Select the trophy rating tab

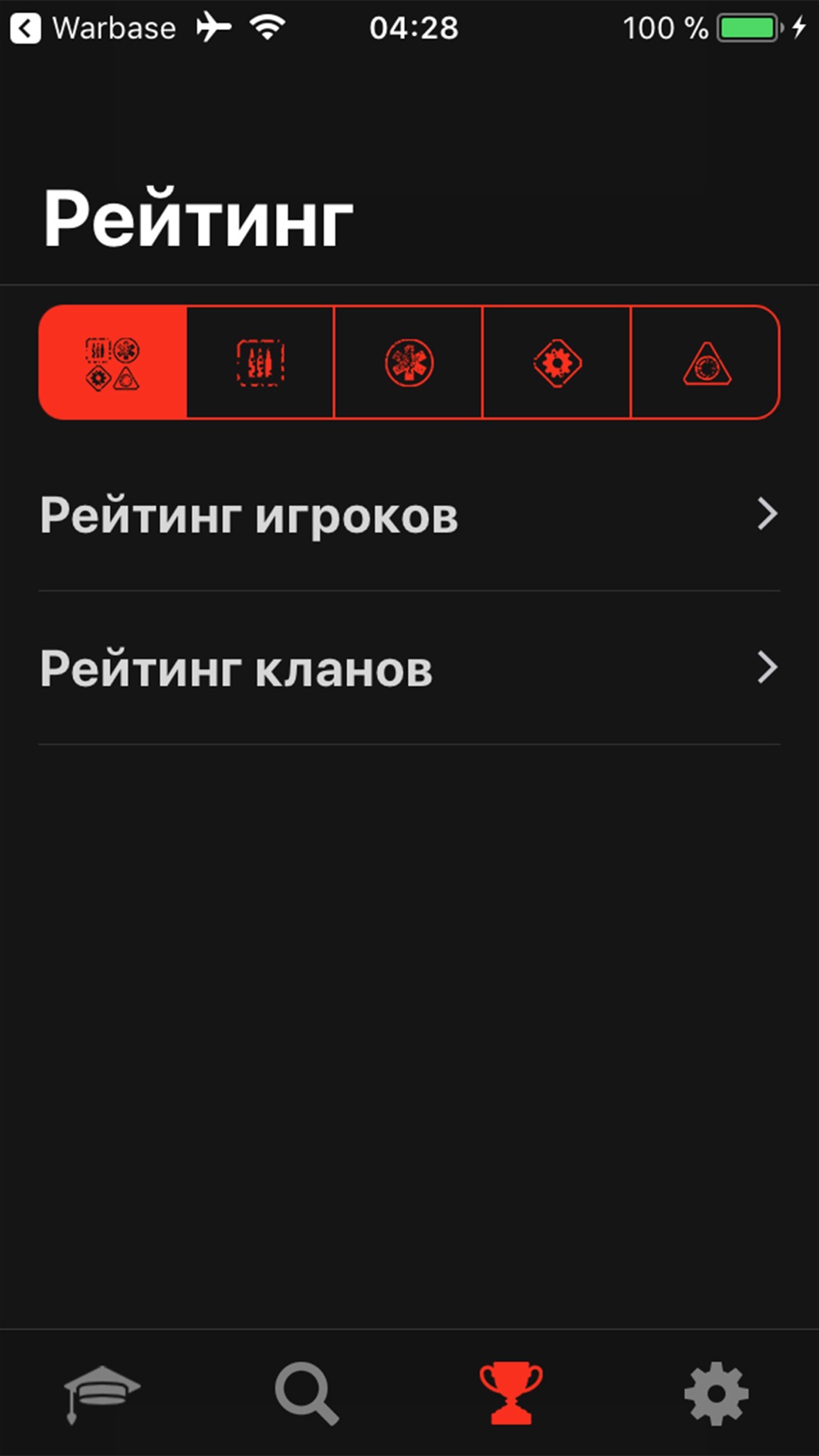[x=511, y=1393]
